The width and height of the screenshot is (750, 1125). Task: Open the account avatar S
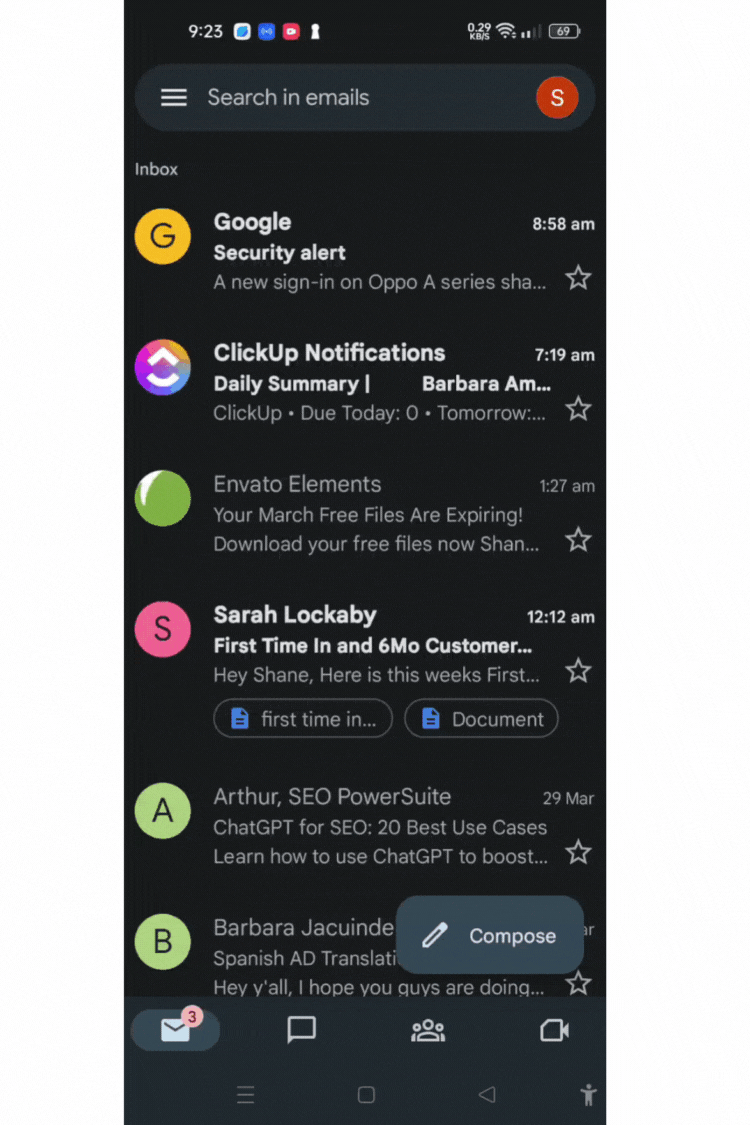(x=557, y=97)
